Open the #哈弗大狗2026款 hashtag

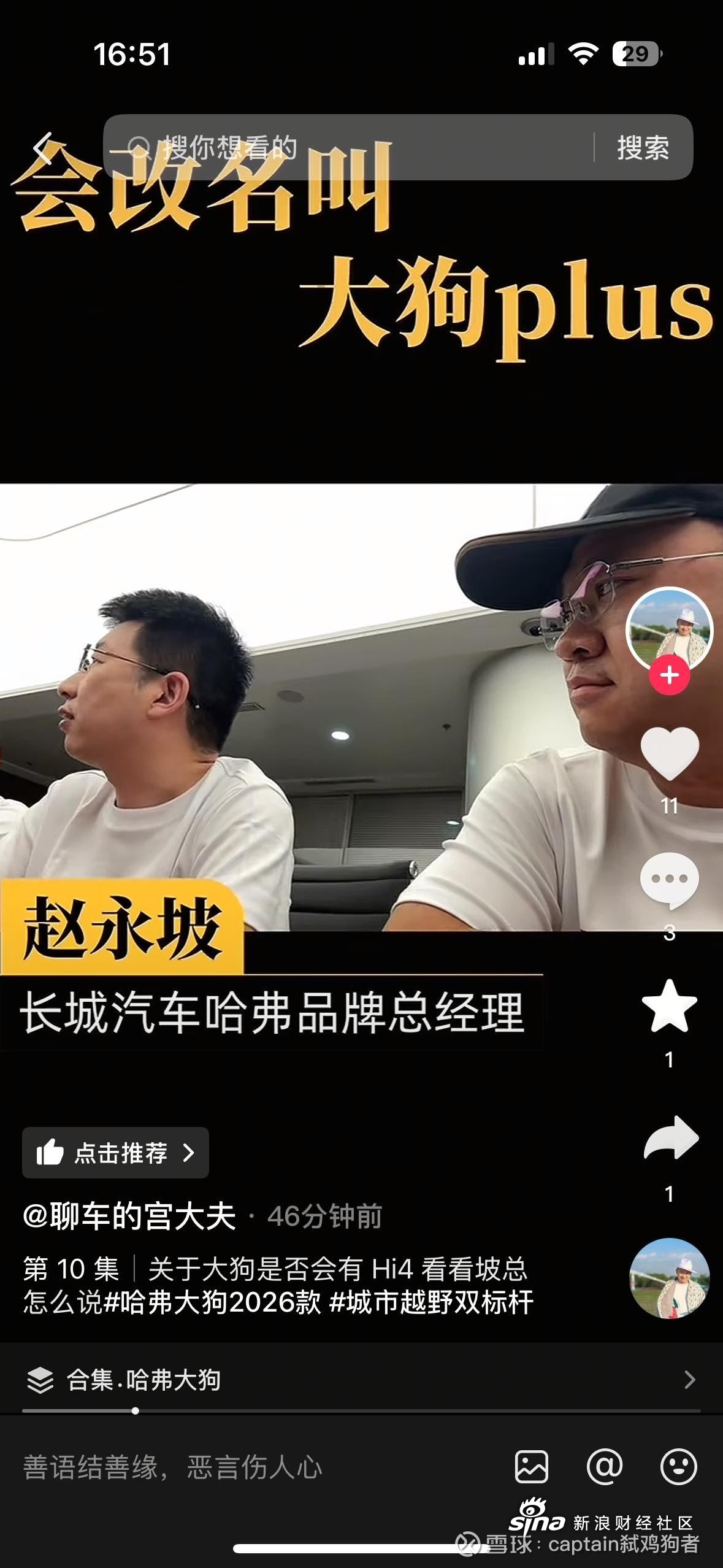(x=212, y=1302)
